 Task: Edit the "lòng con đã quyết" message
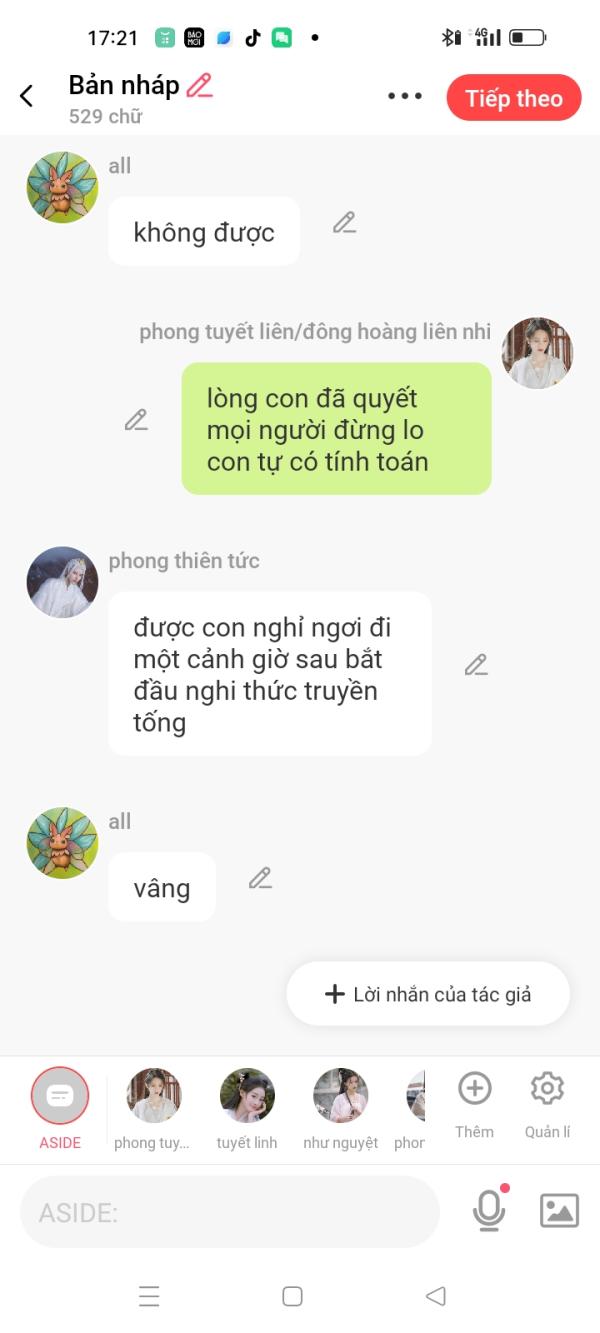point(136,420)
